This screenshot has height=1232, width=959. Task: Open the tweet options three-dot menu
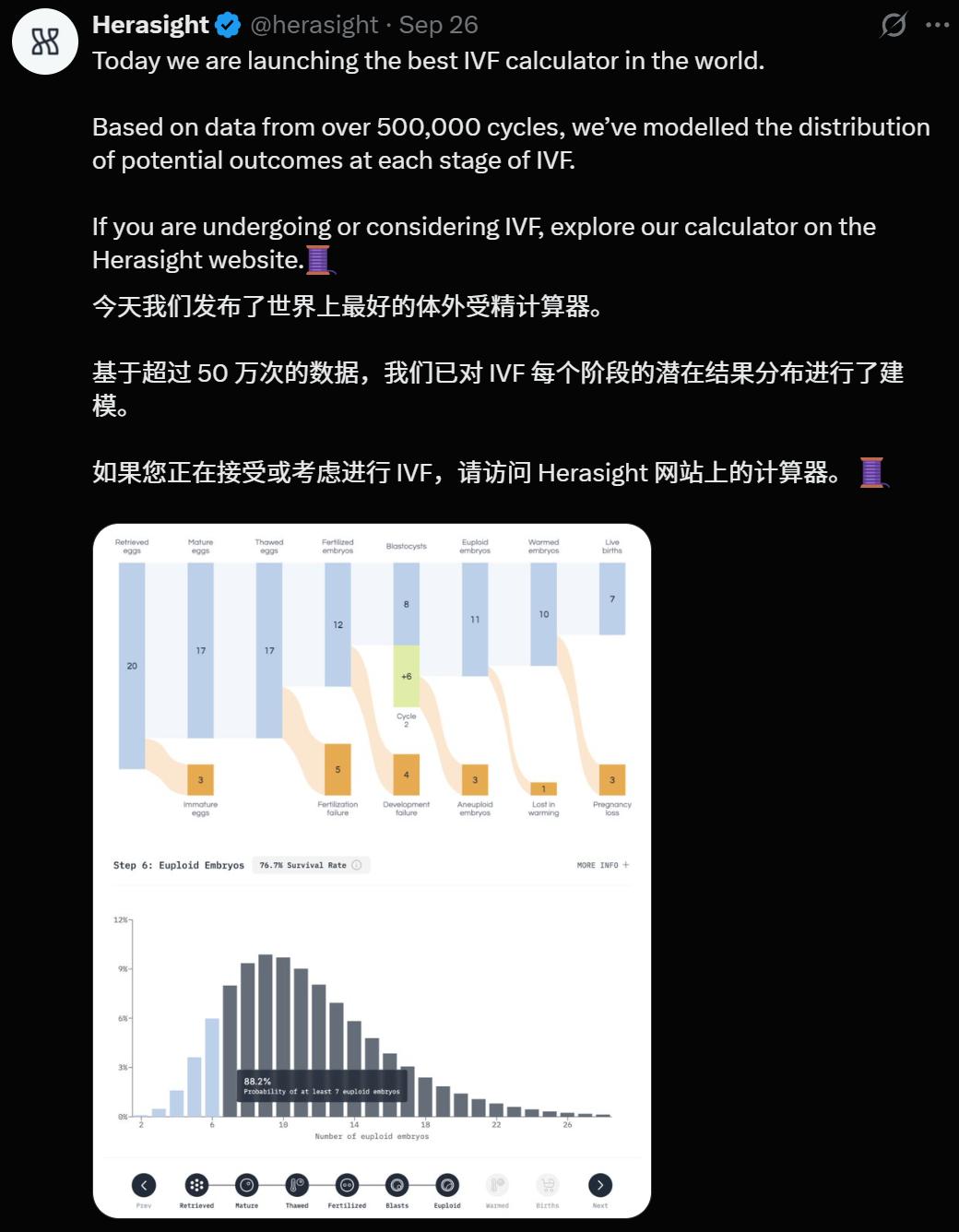coord(939,25)
